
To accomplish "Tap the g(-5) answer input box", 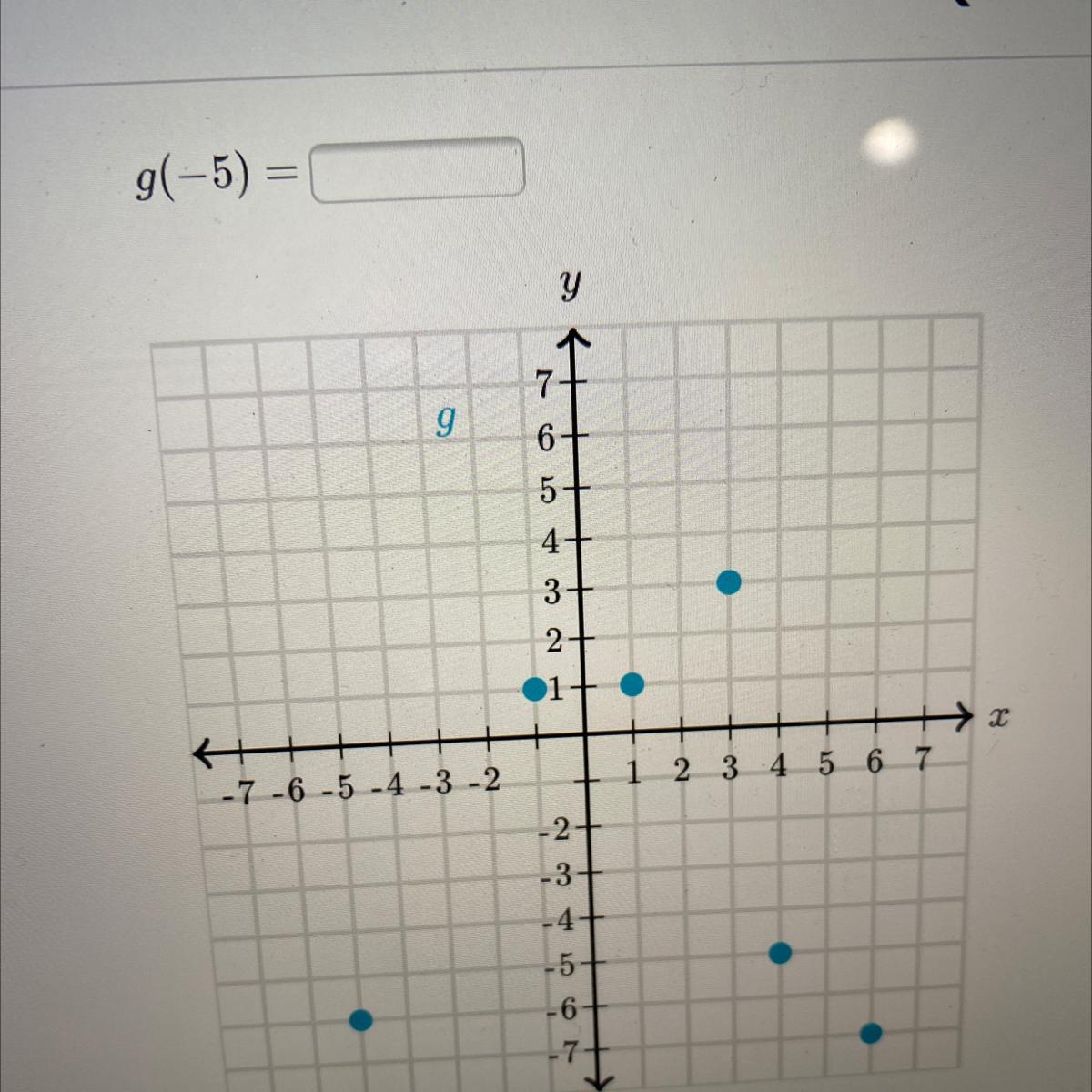I will tap(418, 169).
